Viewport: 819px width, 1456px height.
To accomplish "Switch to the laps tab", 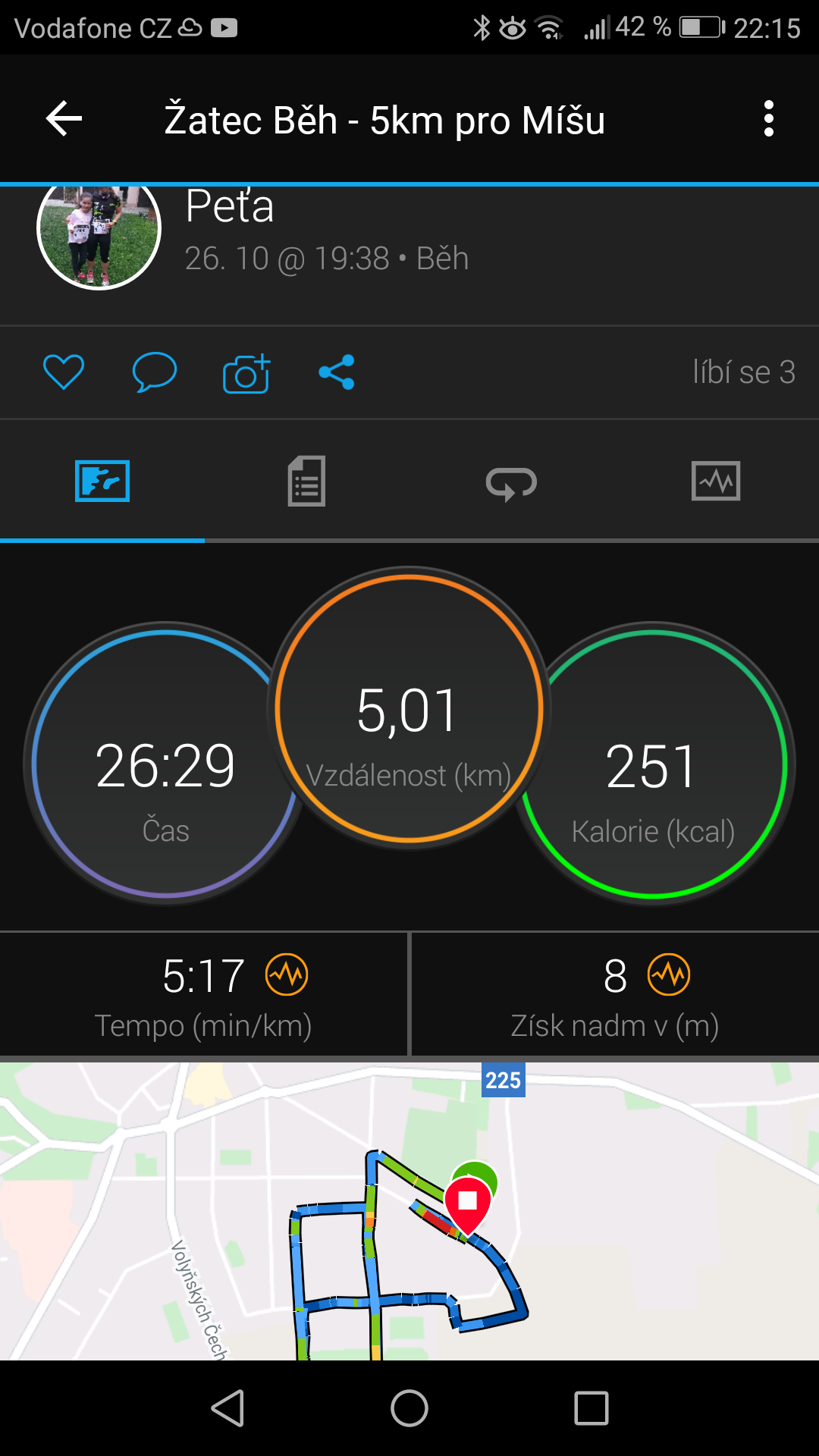I will [511, 481].
